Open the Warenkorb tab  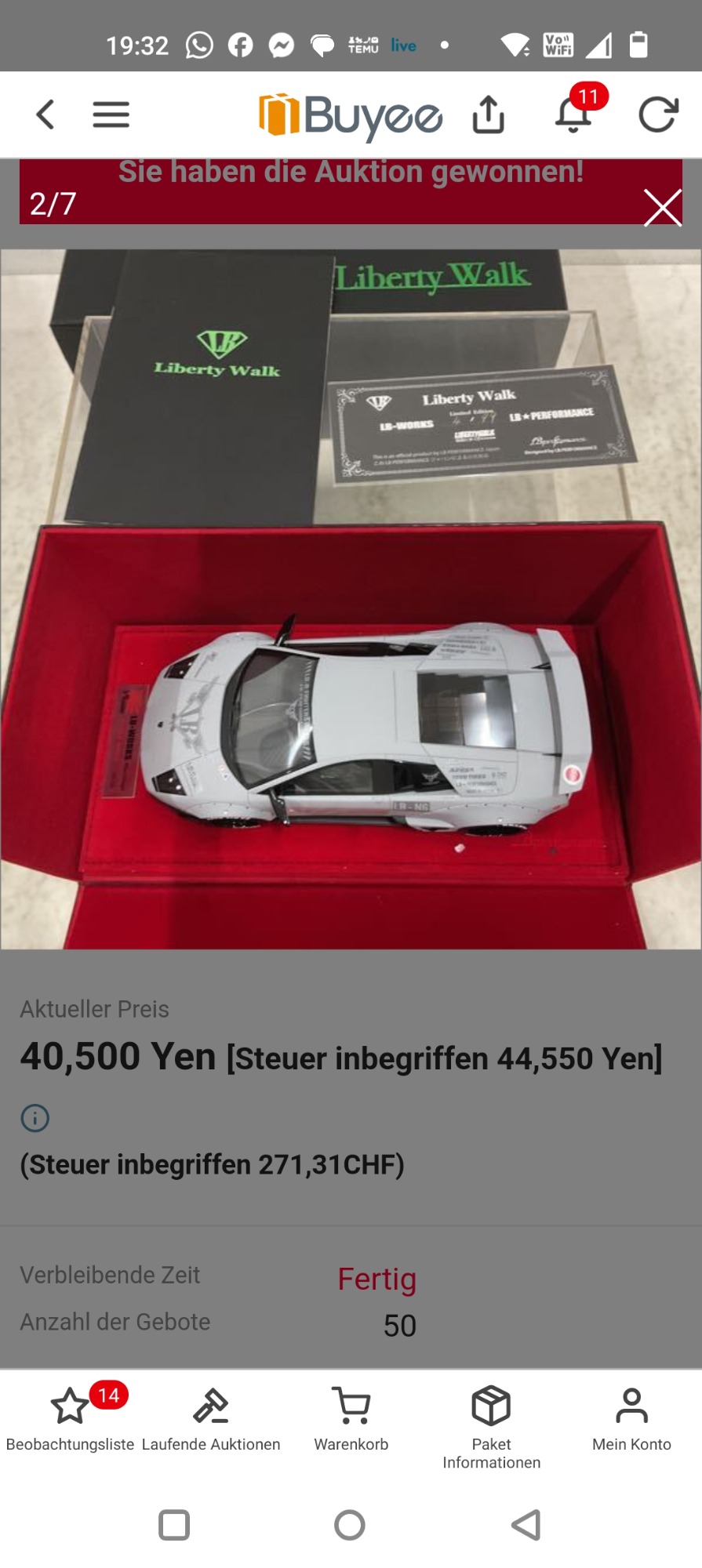(351, 1421)
